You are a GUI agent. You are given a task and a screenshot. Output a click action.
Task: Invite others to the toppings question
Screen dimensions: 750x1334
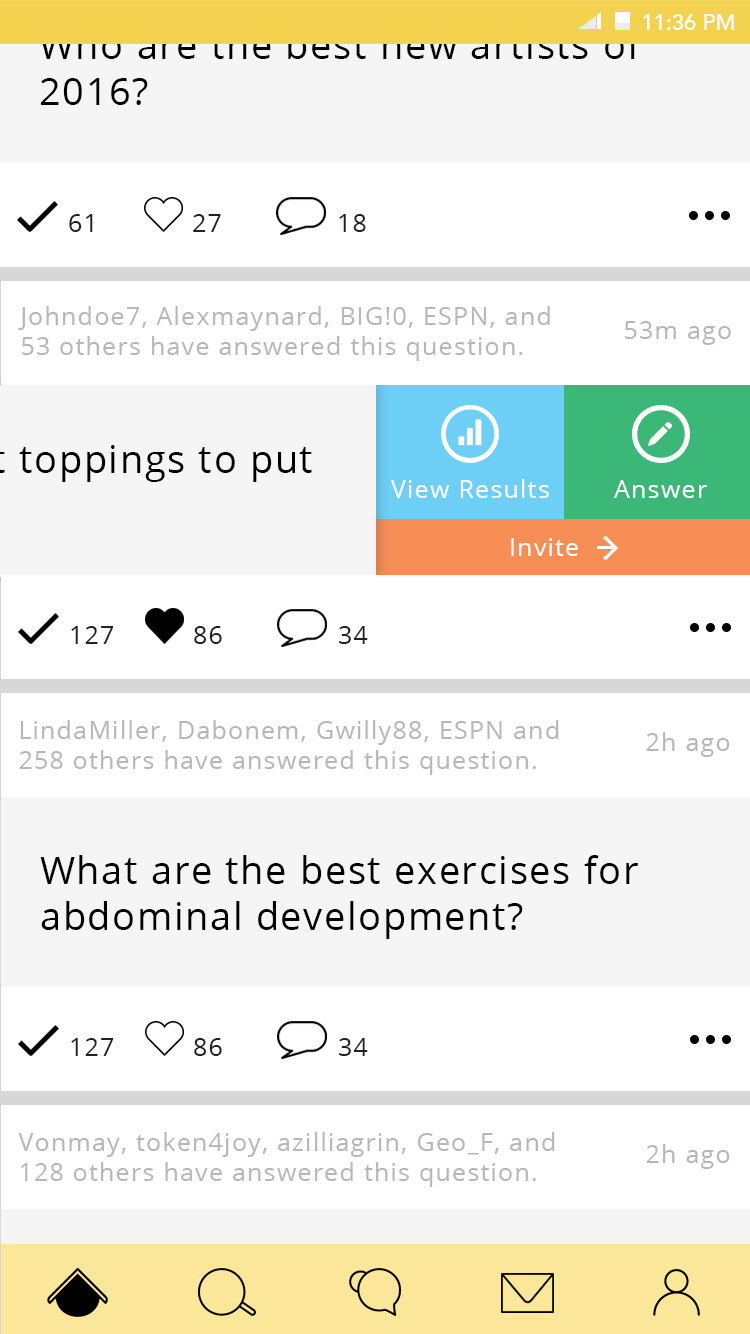click(563, 547)
